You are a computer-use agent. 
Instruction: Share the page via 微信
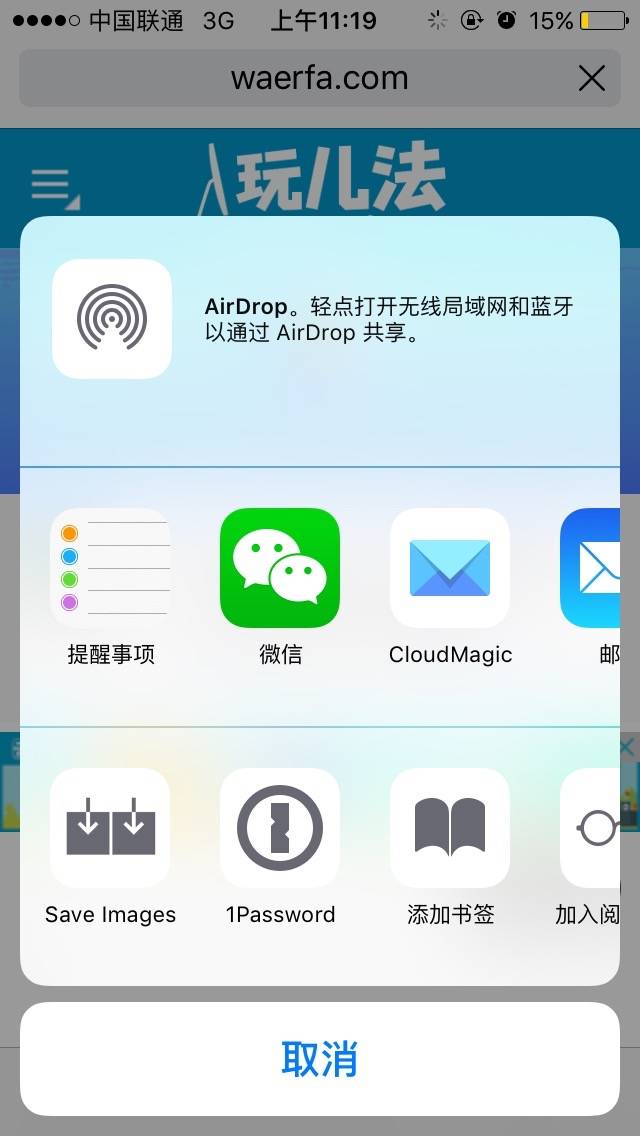(280, 568)
